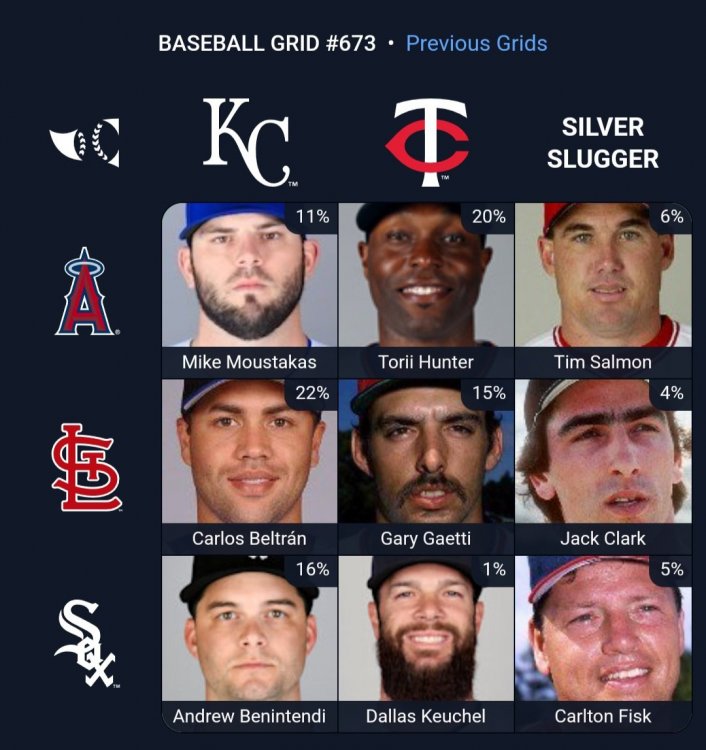View the Carlton Fisk cell
706x750 pixels.
click(x=603, y=643)
